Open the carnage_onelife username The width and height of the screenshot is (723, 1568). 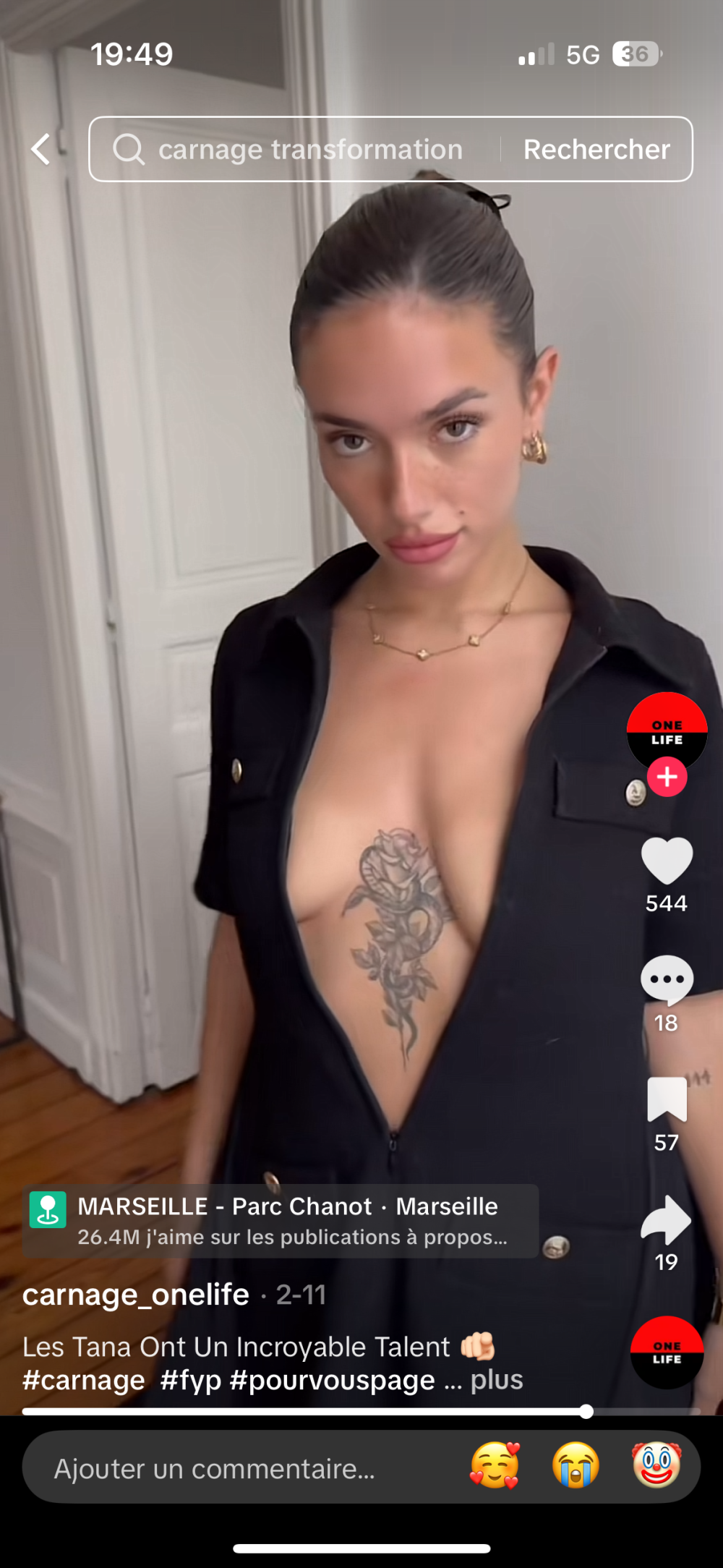[x=136, y=1295]
